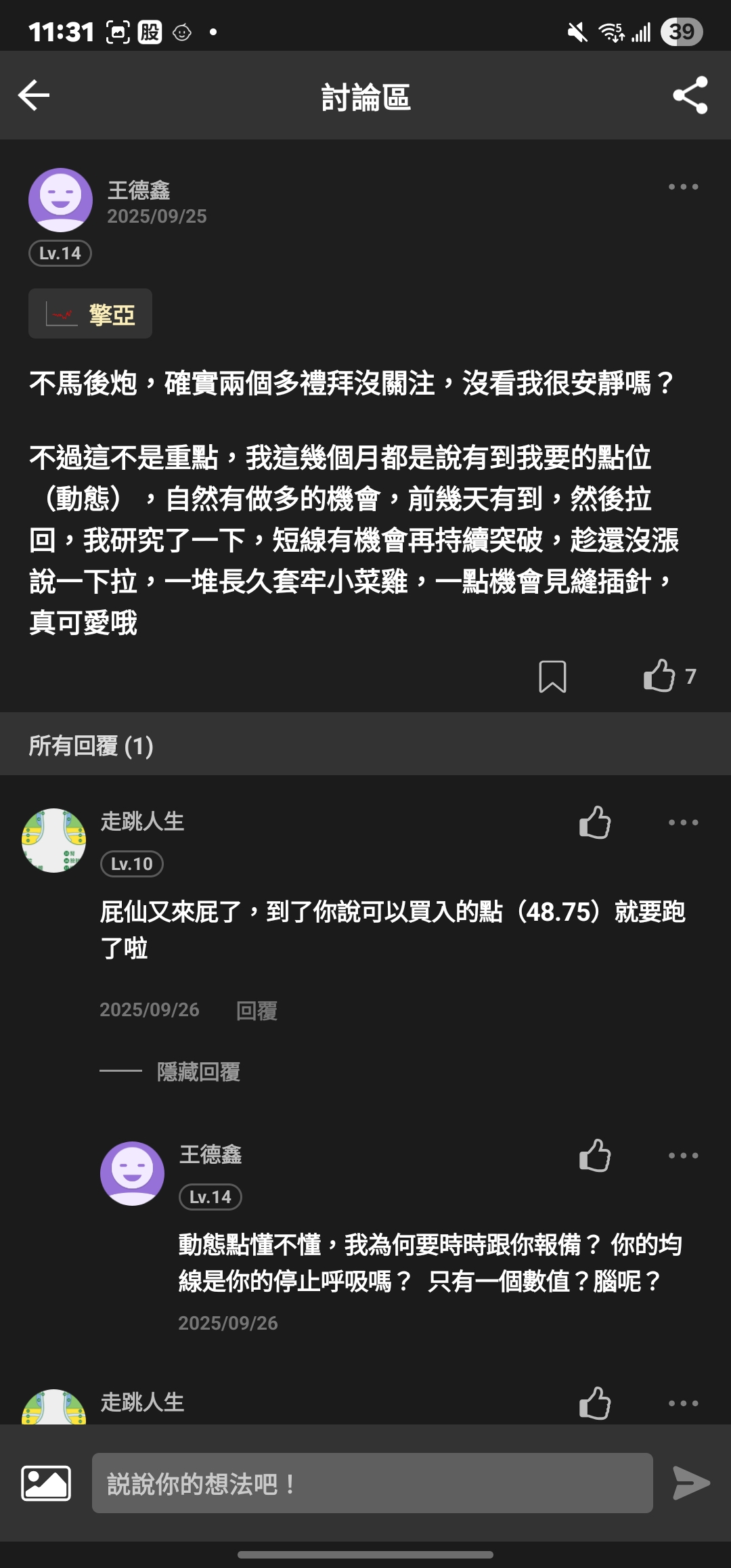Image resolution: width=731 pixels, height=1568 pixels.
Task: Like the main post with 7 likes
Action: [659, 676]
